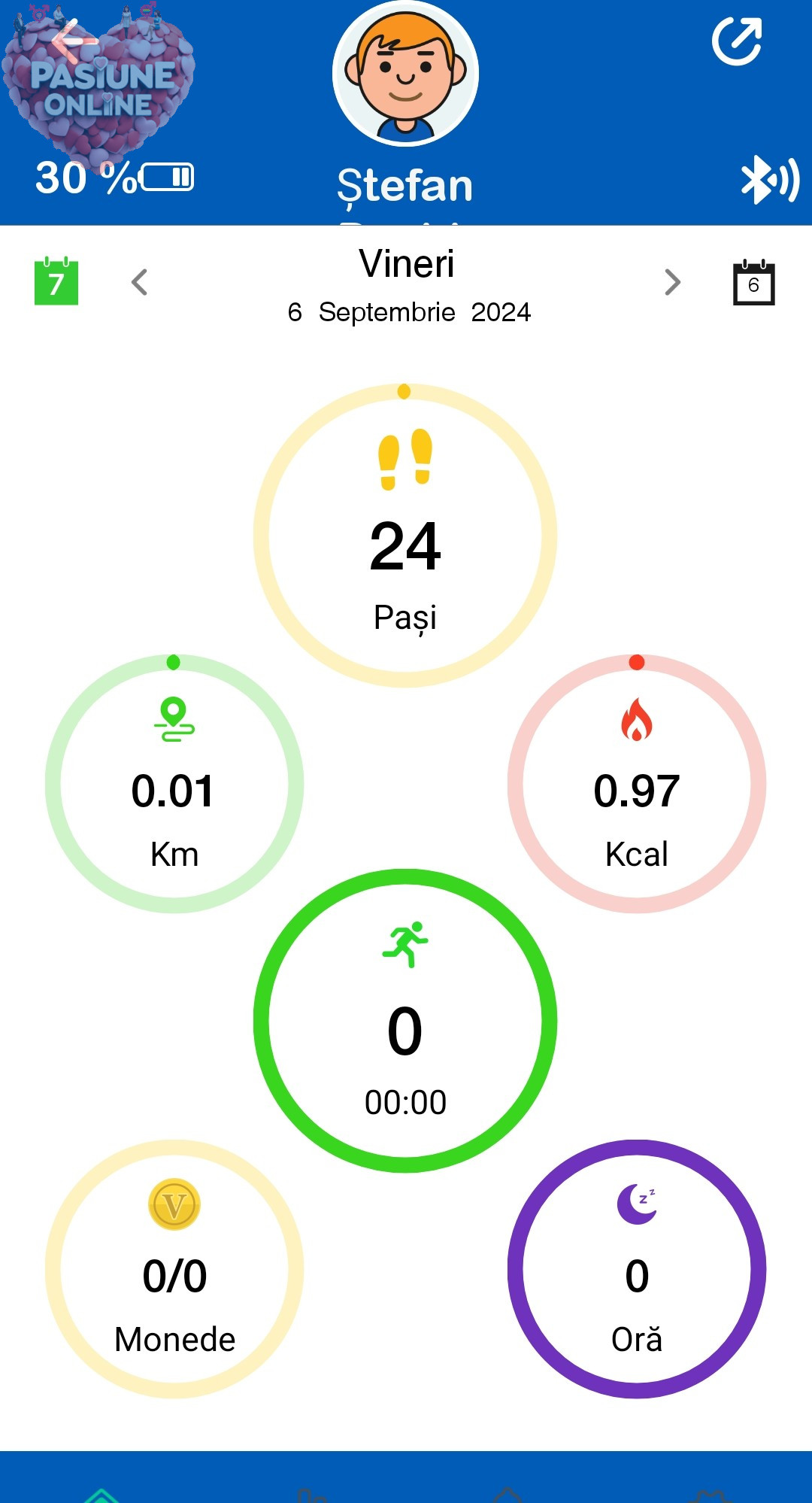The width and height of the screenshot is (812, 1503).
Task: Switch to the green 7-day week view
Action: [x=56, y=282]
